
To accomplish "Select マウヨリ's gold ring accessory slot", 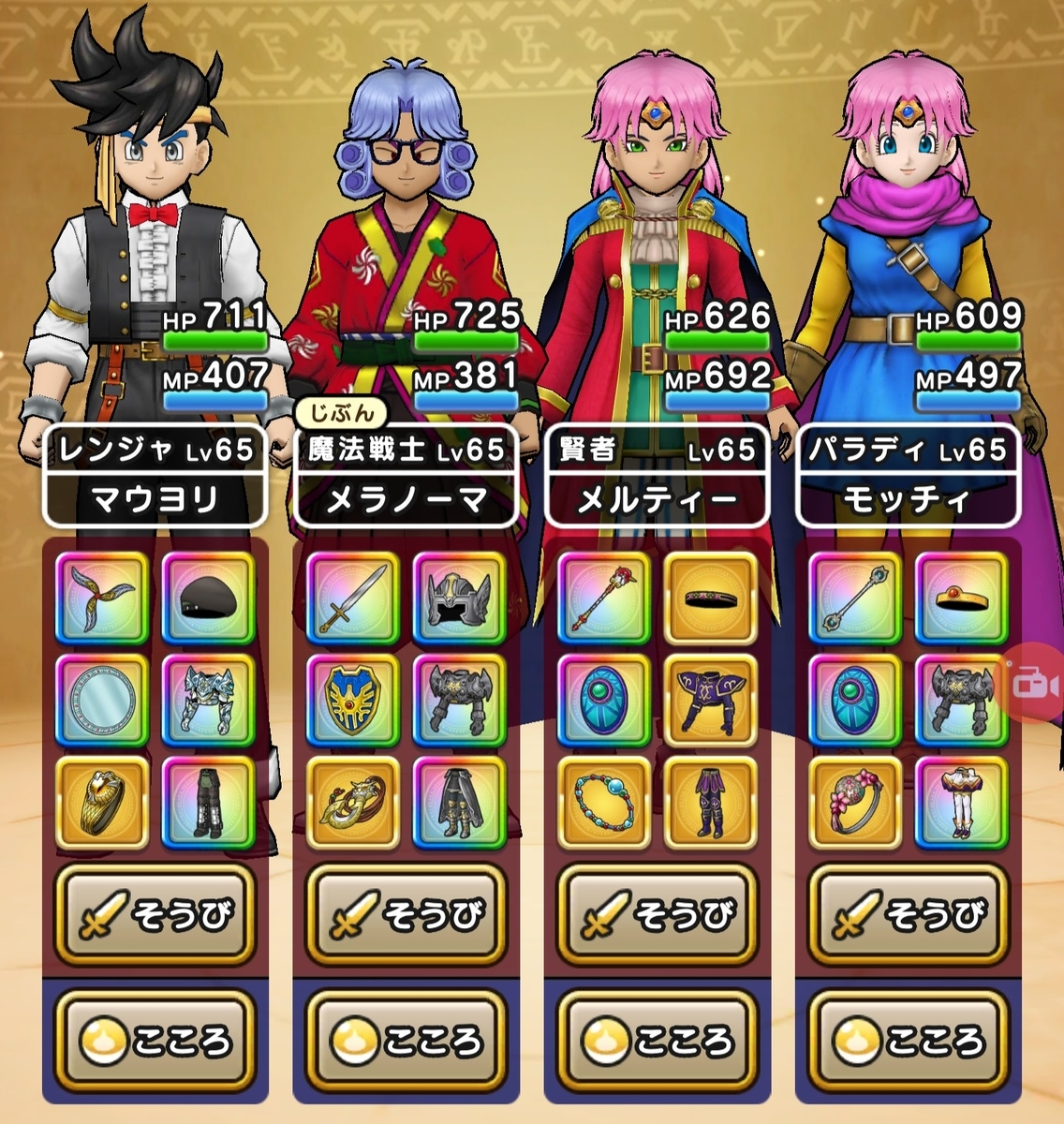I will (102, 803).
